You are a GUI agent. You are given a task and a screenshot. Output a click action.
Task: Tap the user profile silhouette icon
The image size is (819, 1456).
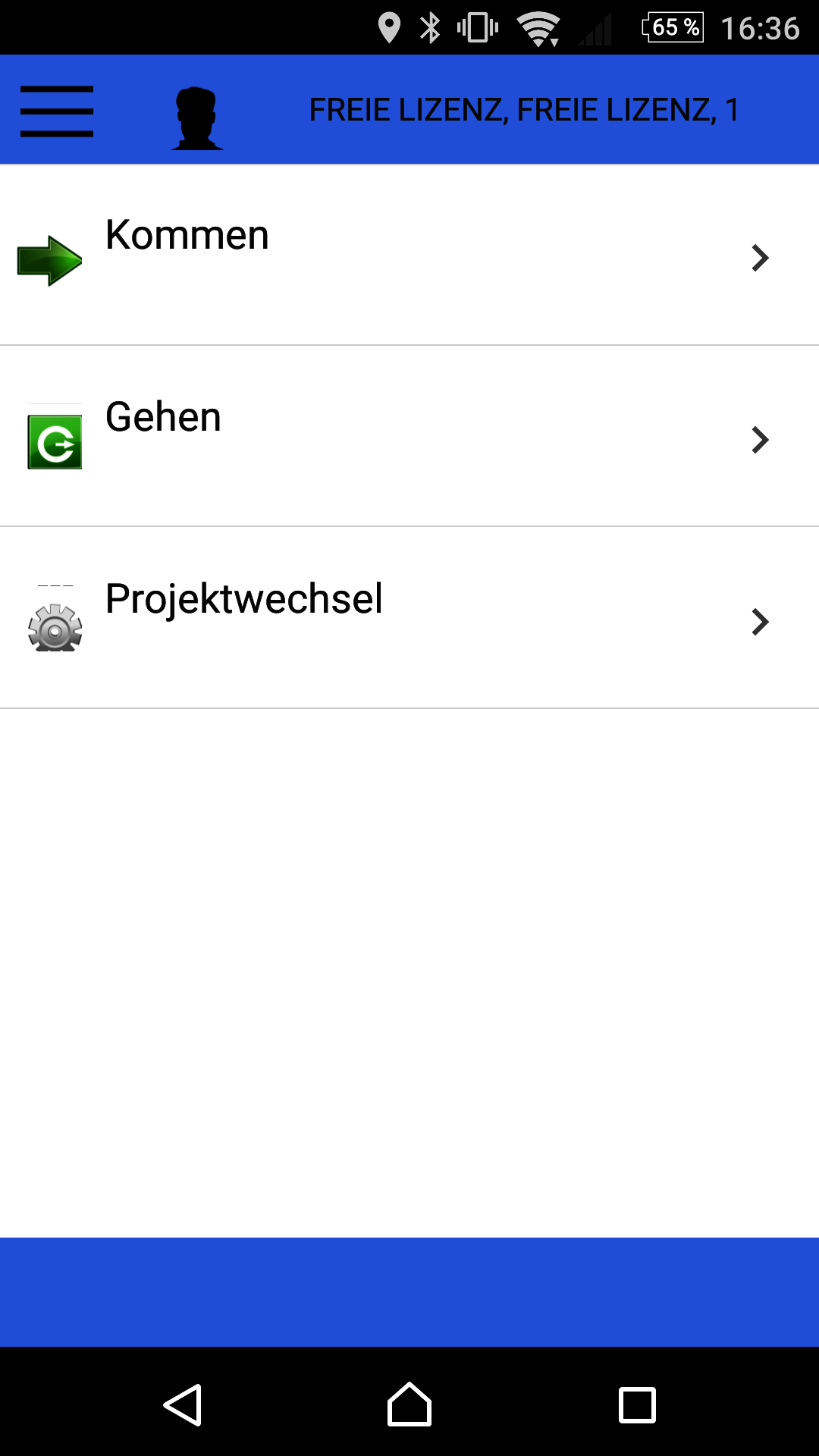197,118
